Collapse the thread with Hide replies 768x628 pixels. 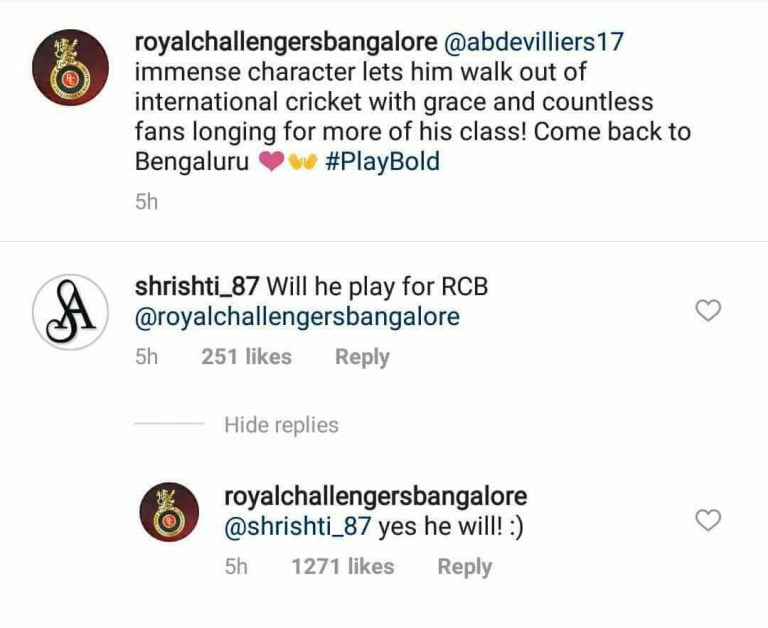pos(281,425)
